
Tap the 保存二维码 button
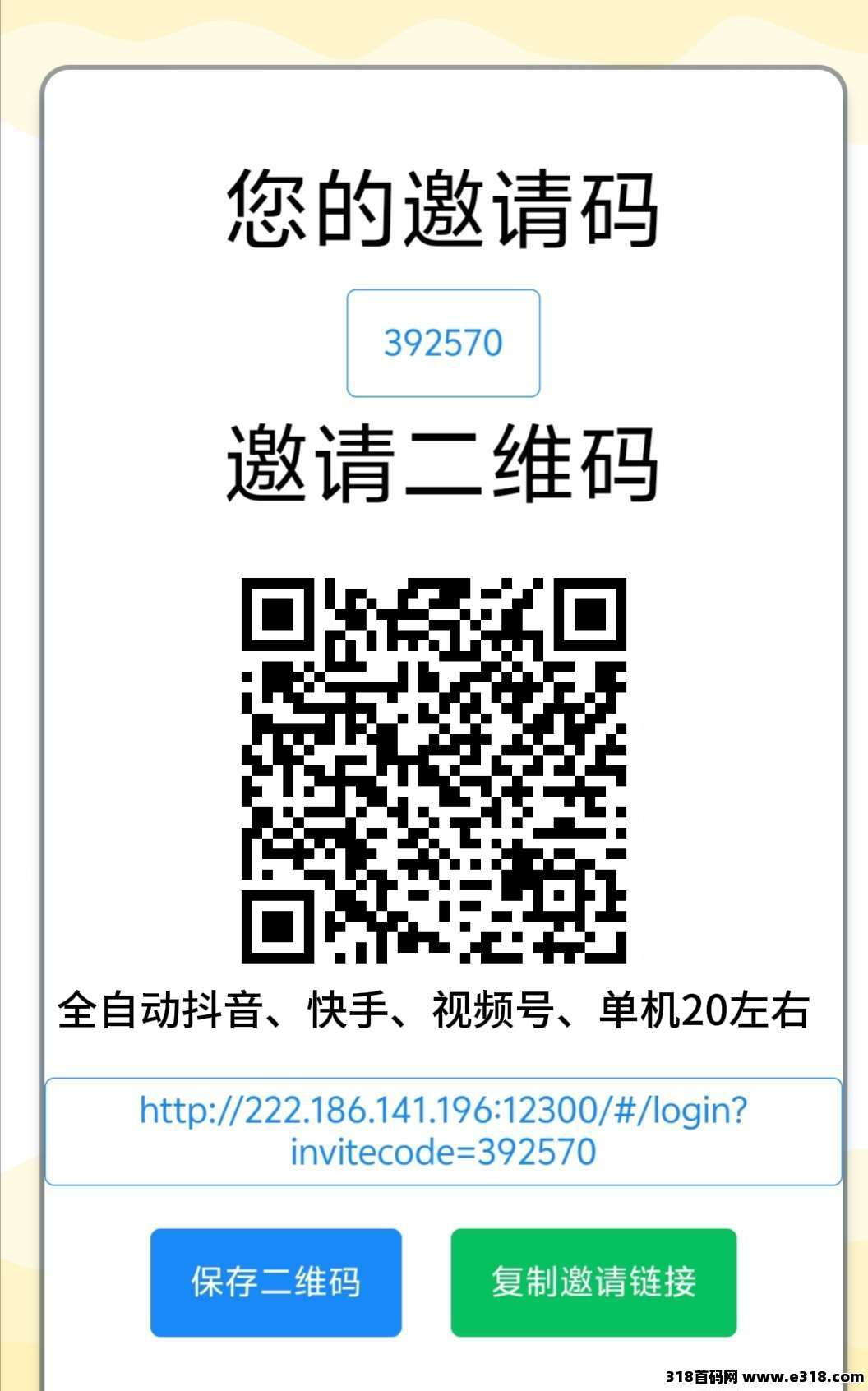click(x=275, y=1282)
